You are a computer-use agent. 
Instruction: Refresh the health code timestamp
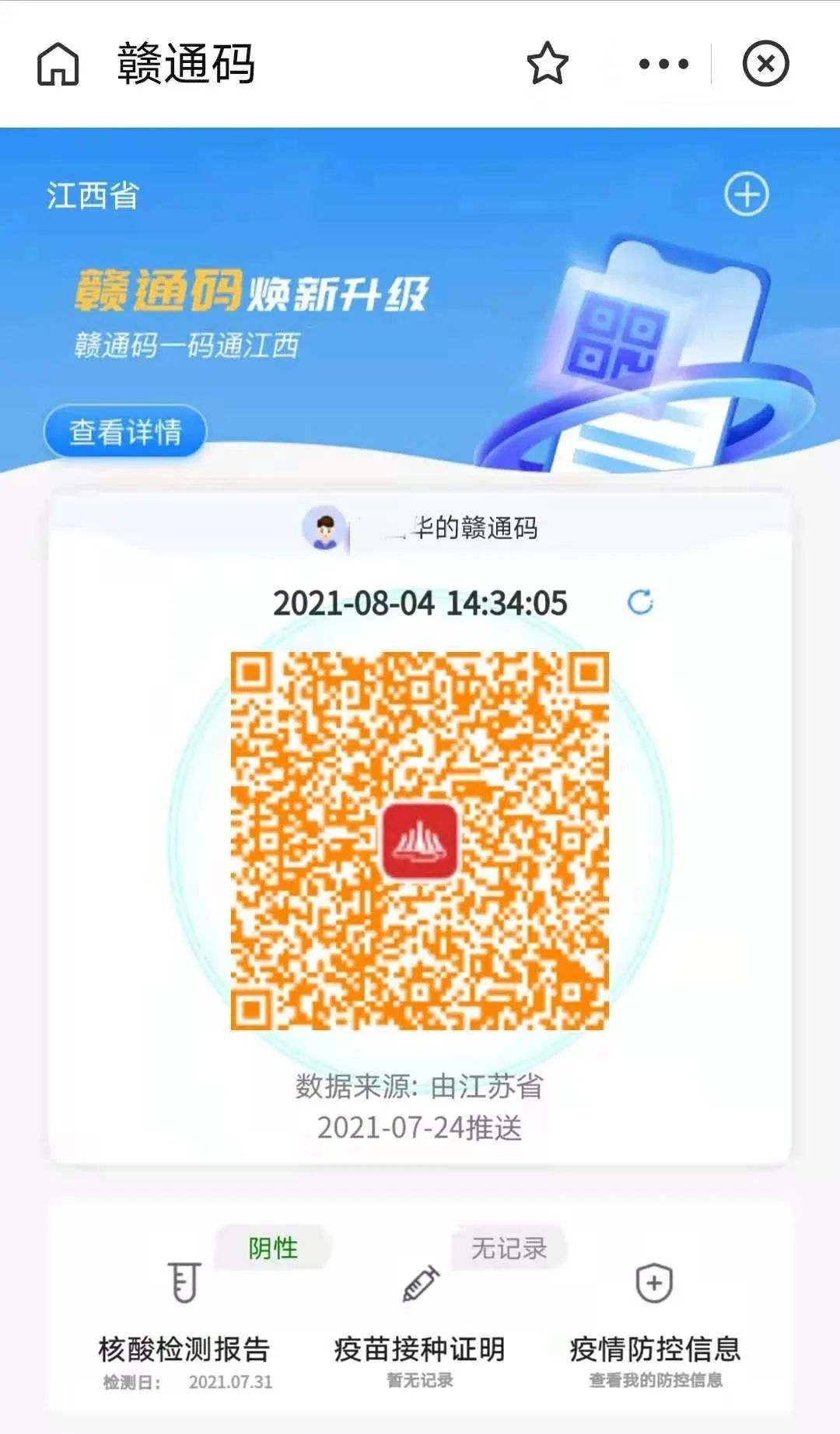point(640,602)
